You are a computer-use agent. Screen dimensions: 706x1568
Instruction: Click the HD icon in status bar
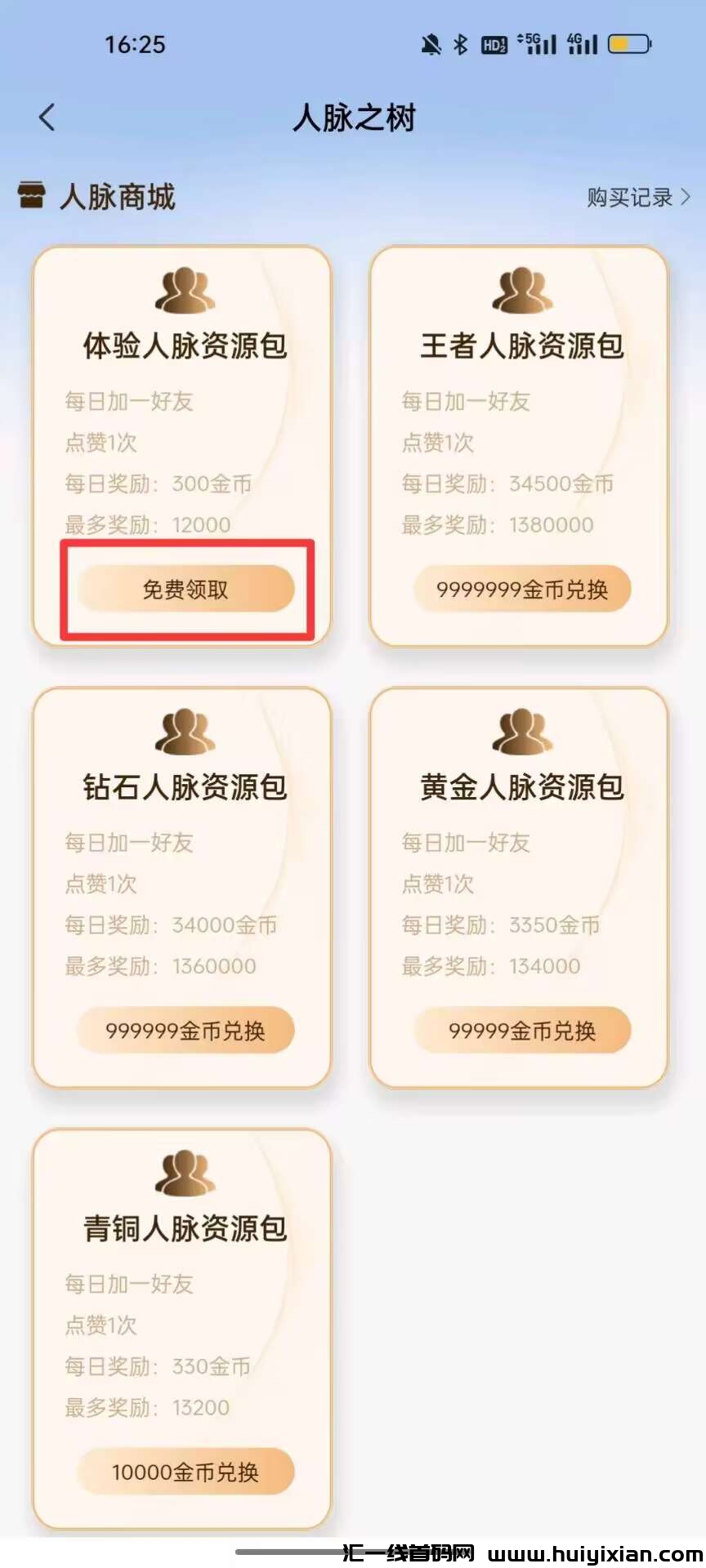tap(494, 45)
